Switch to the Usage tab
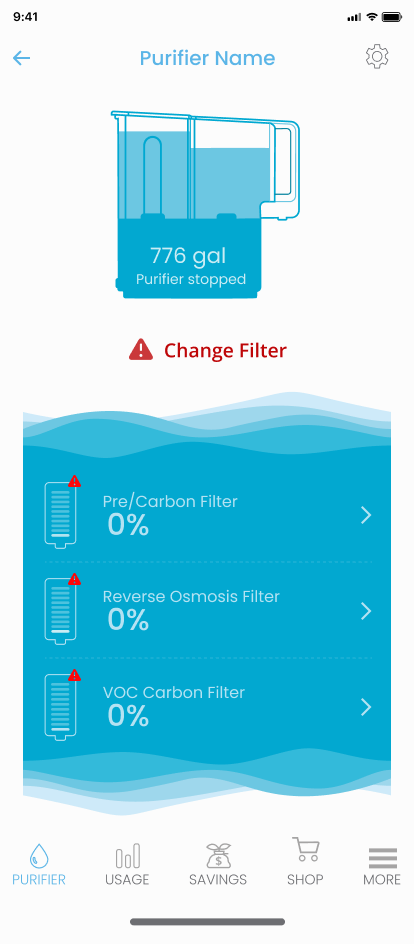The image size is (414, 944). [x=127, y=865]
